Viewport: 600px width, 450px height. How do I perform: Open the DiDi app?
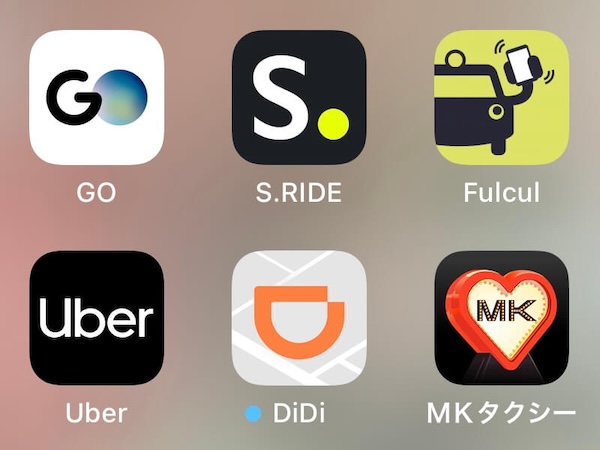click(299, 318)
